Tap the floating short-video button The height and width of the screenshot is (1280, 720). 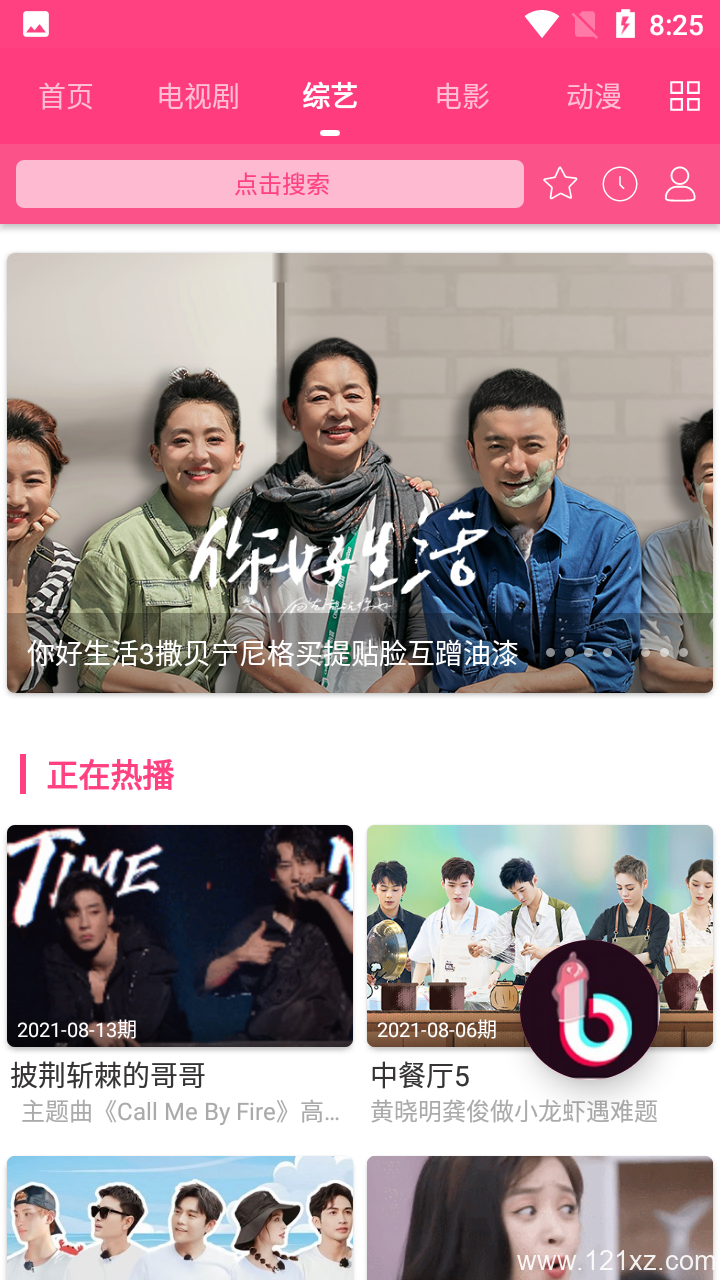[x=590, y=1009]
